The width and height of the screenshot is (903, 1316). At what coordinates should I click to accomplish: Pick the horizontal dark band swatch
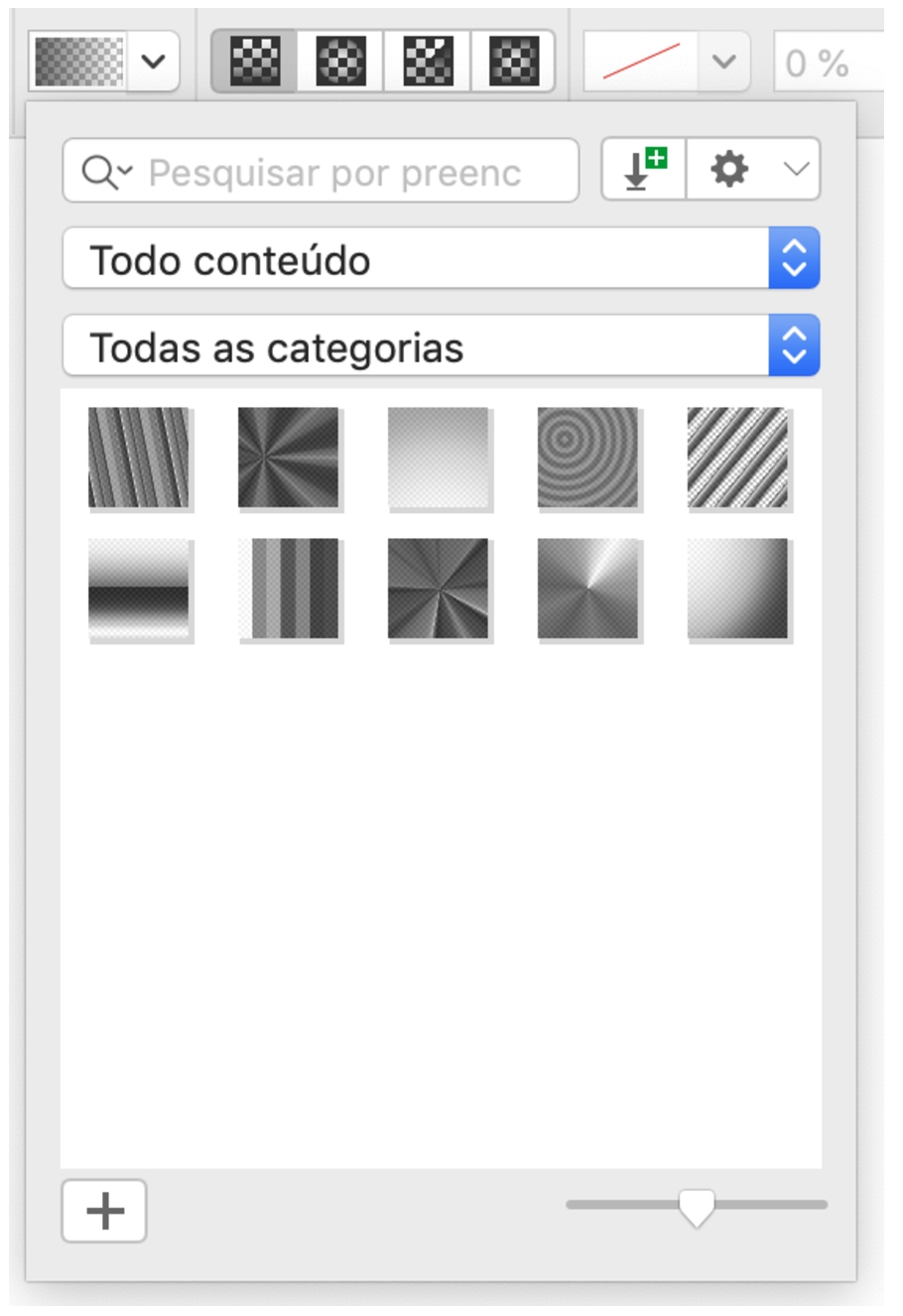tap(138, 589)
